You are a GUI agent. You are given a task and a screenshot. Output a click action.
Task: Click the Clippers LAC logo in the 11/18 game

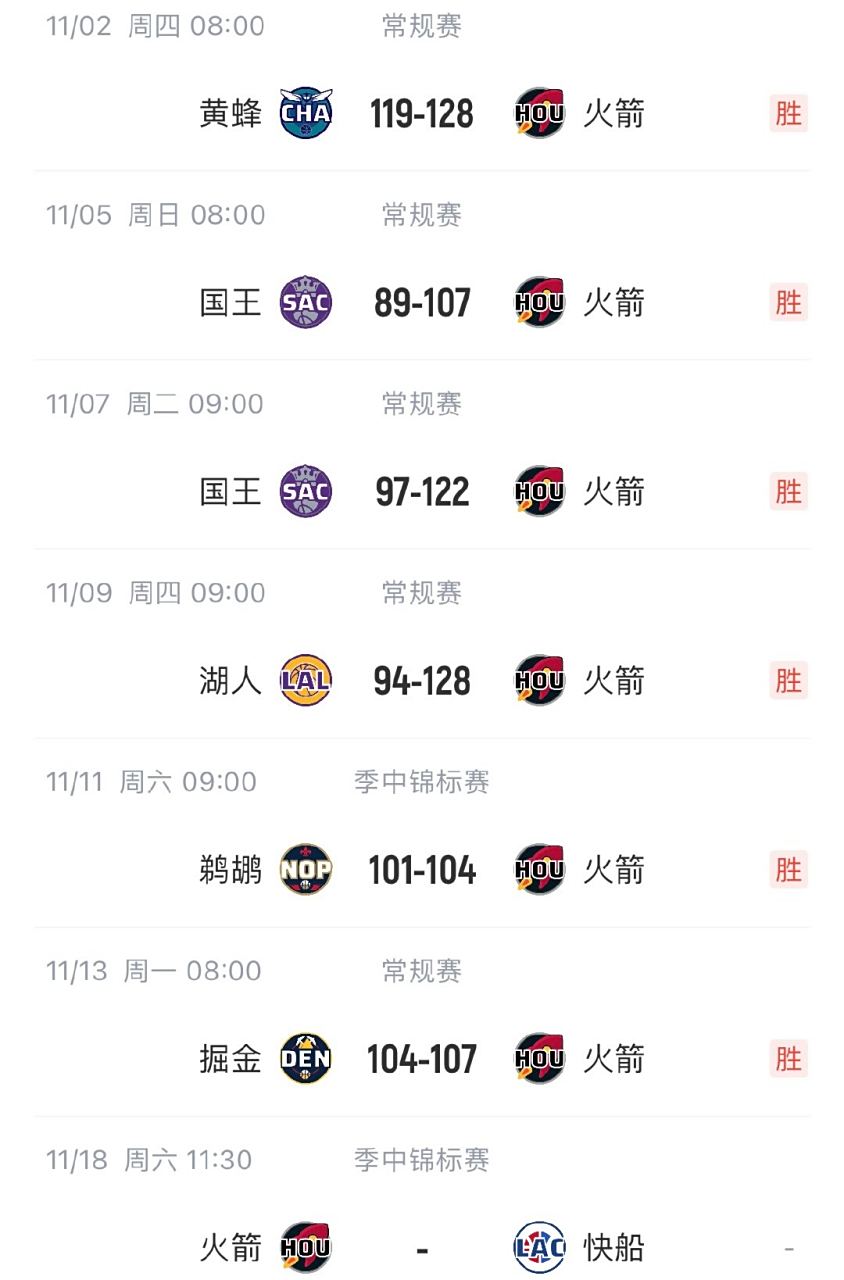539,1247
